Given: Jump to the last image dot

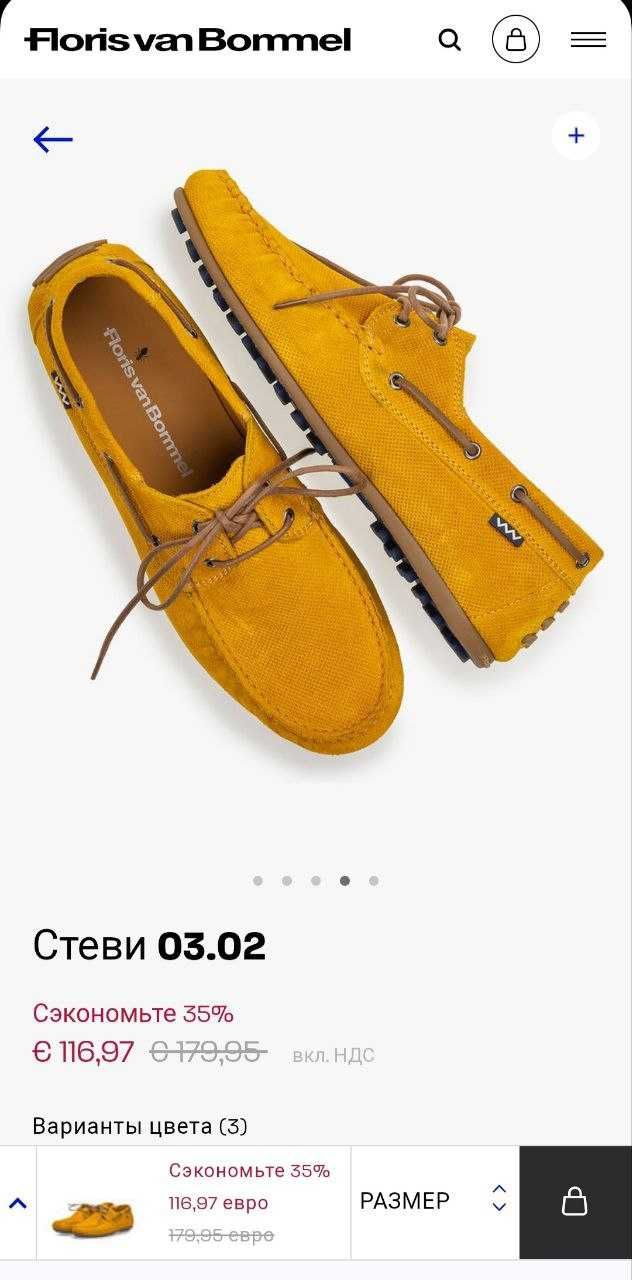Looking at the screenshot, I should tap(374, 881).
